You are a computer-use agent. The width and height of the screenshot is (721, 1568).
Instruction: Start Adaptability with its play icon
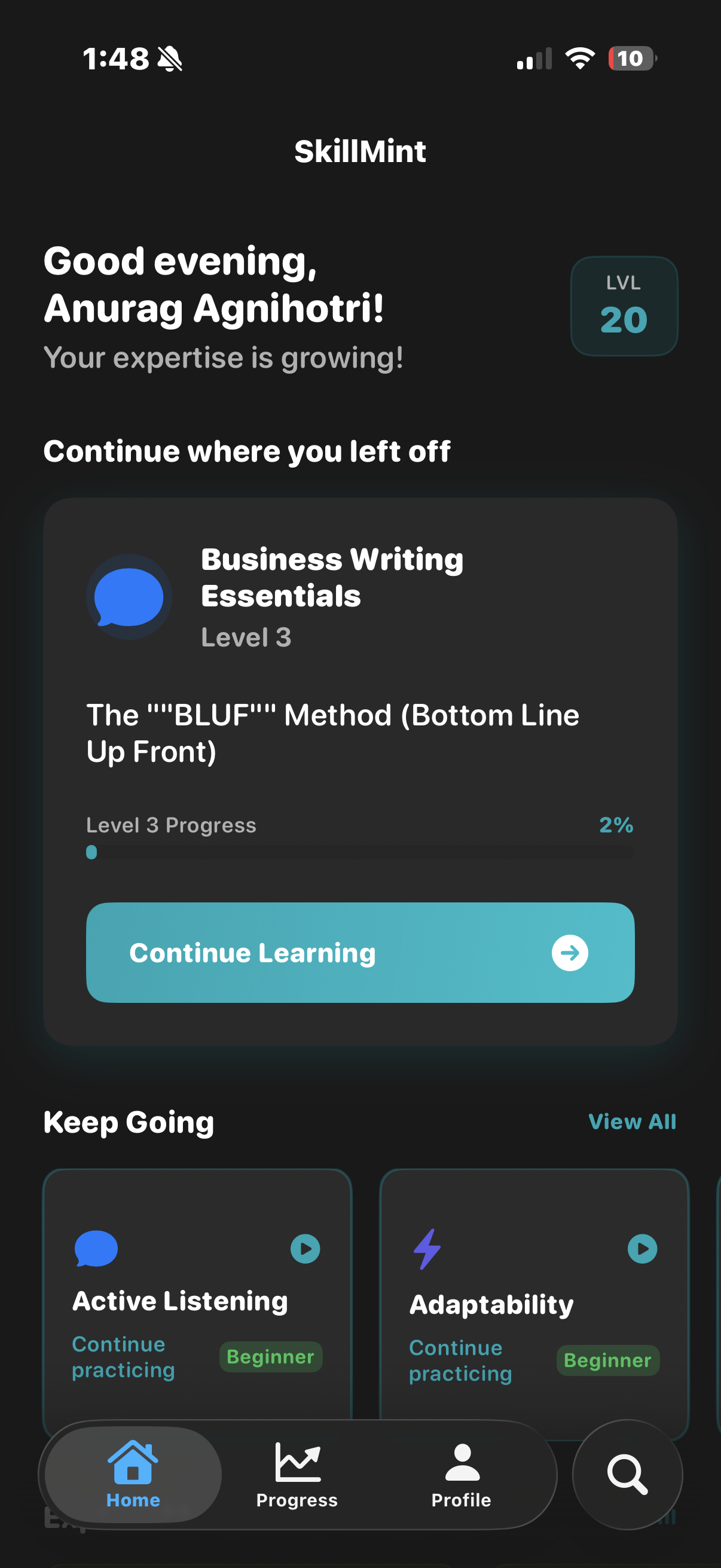642,1249
